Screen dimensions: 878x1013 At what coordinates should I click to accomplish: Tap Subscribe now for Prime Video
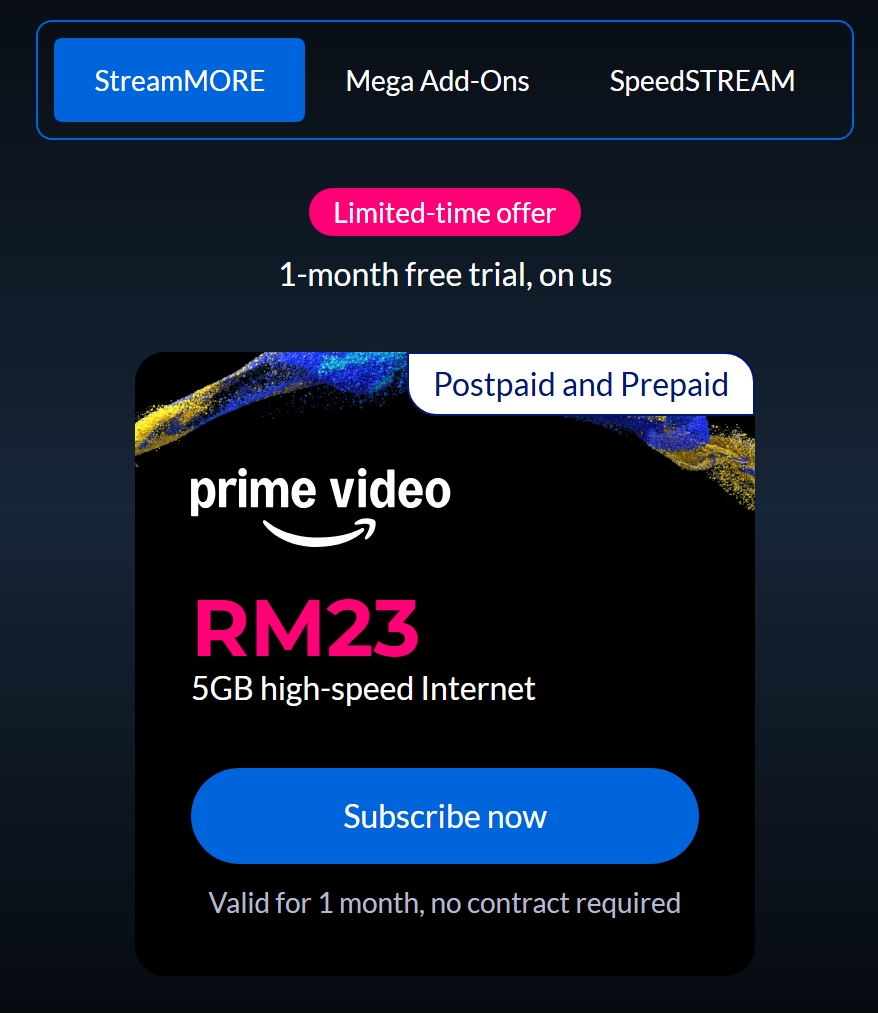tap(444, 816)
